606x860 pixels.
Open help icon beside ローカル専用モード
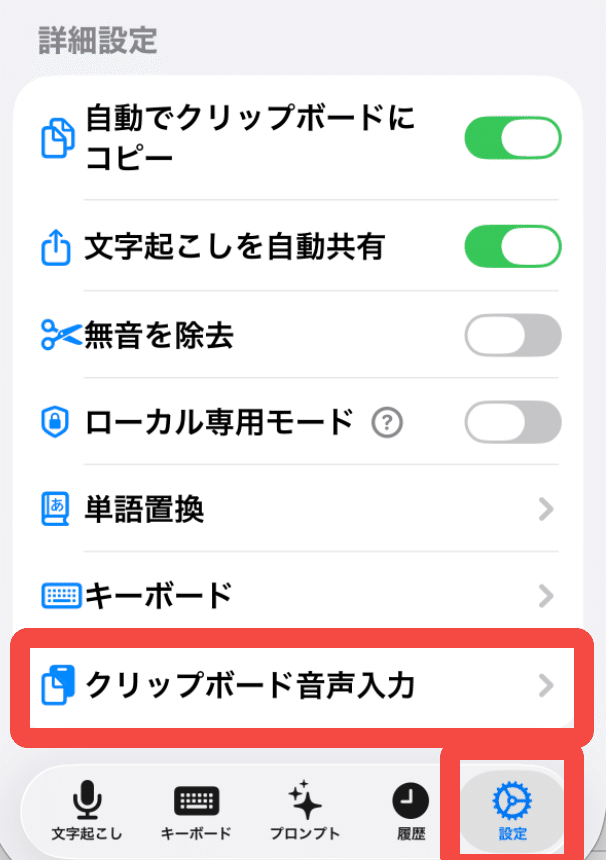[x=387, y=423]
